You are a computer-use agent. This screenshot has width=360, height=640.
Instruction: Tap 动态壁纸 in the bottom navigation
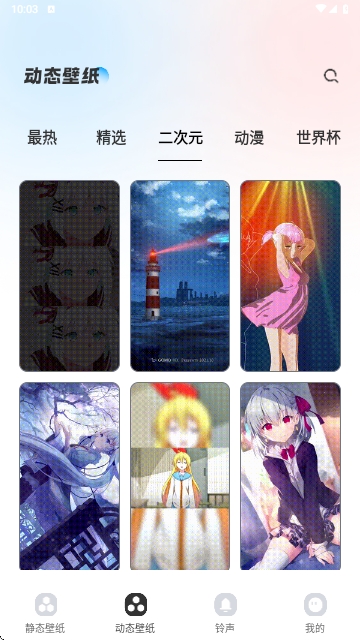135,613
